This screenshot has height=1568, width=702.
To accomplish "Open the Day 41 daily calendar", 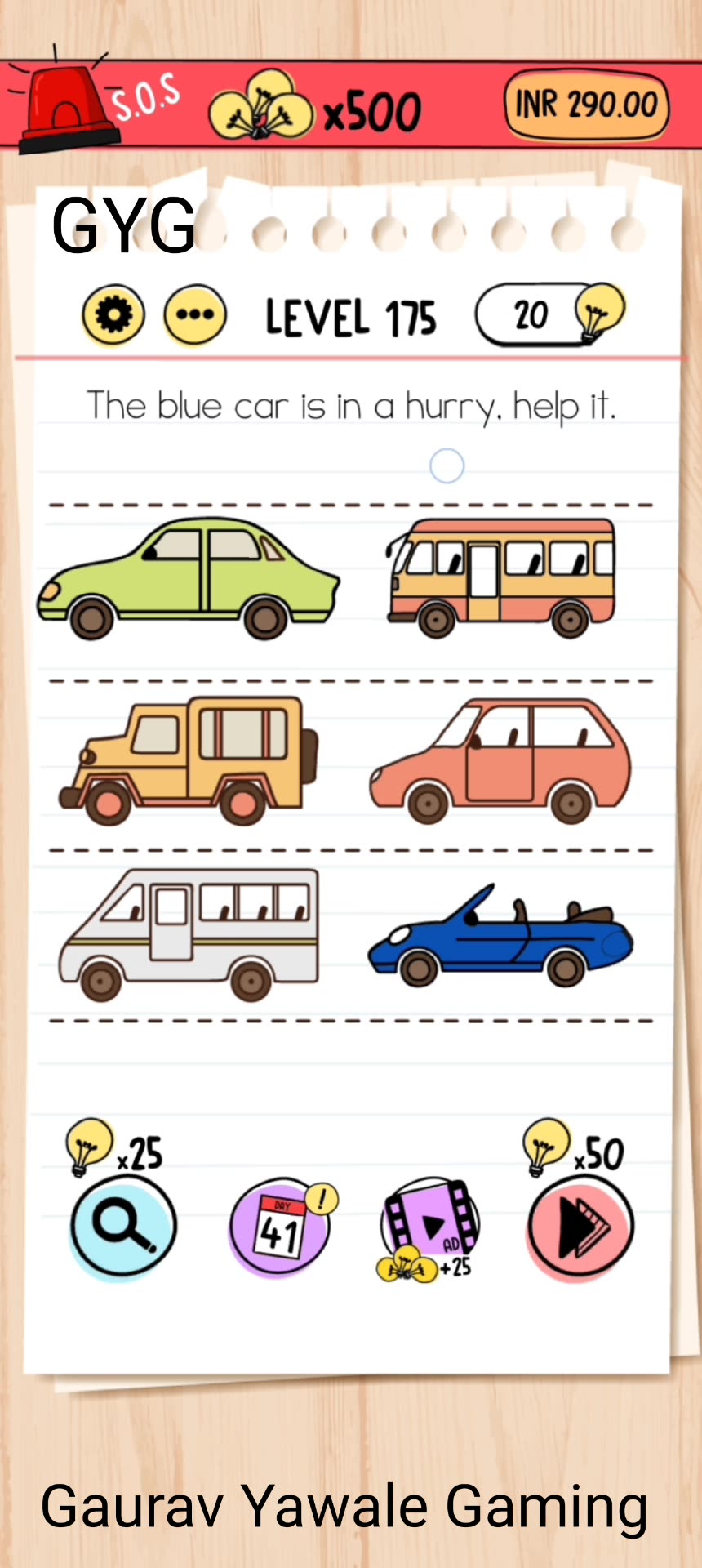I will (280, 1227).
